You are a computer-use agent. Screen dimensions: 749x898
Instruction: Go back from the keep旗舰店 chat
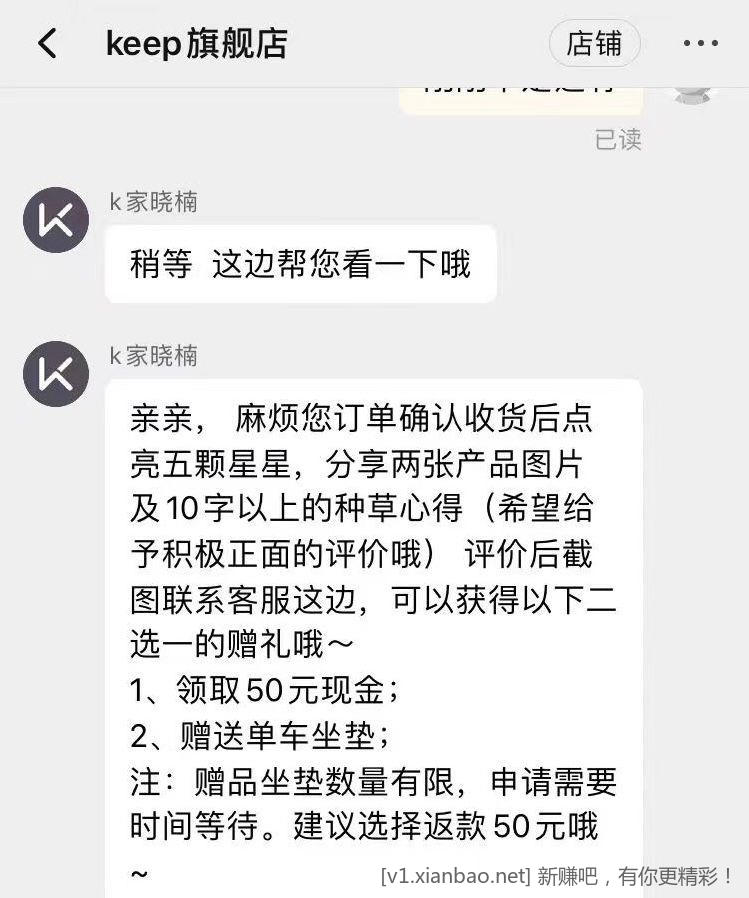pyautogui.click(x=47, y=44)
